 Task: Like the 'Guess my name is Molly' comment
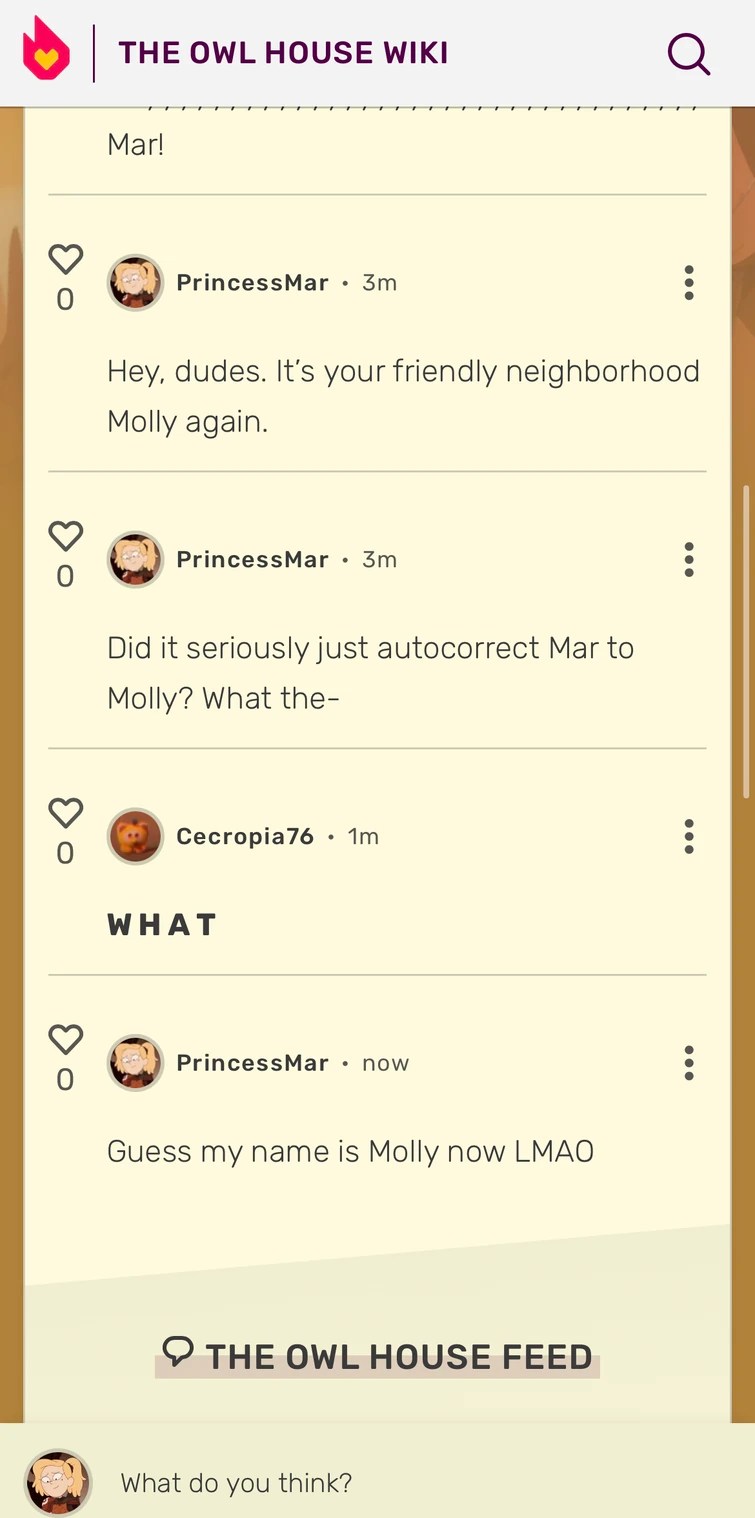tap(64, 1040)
